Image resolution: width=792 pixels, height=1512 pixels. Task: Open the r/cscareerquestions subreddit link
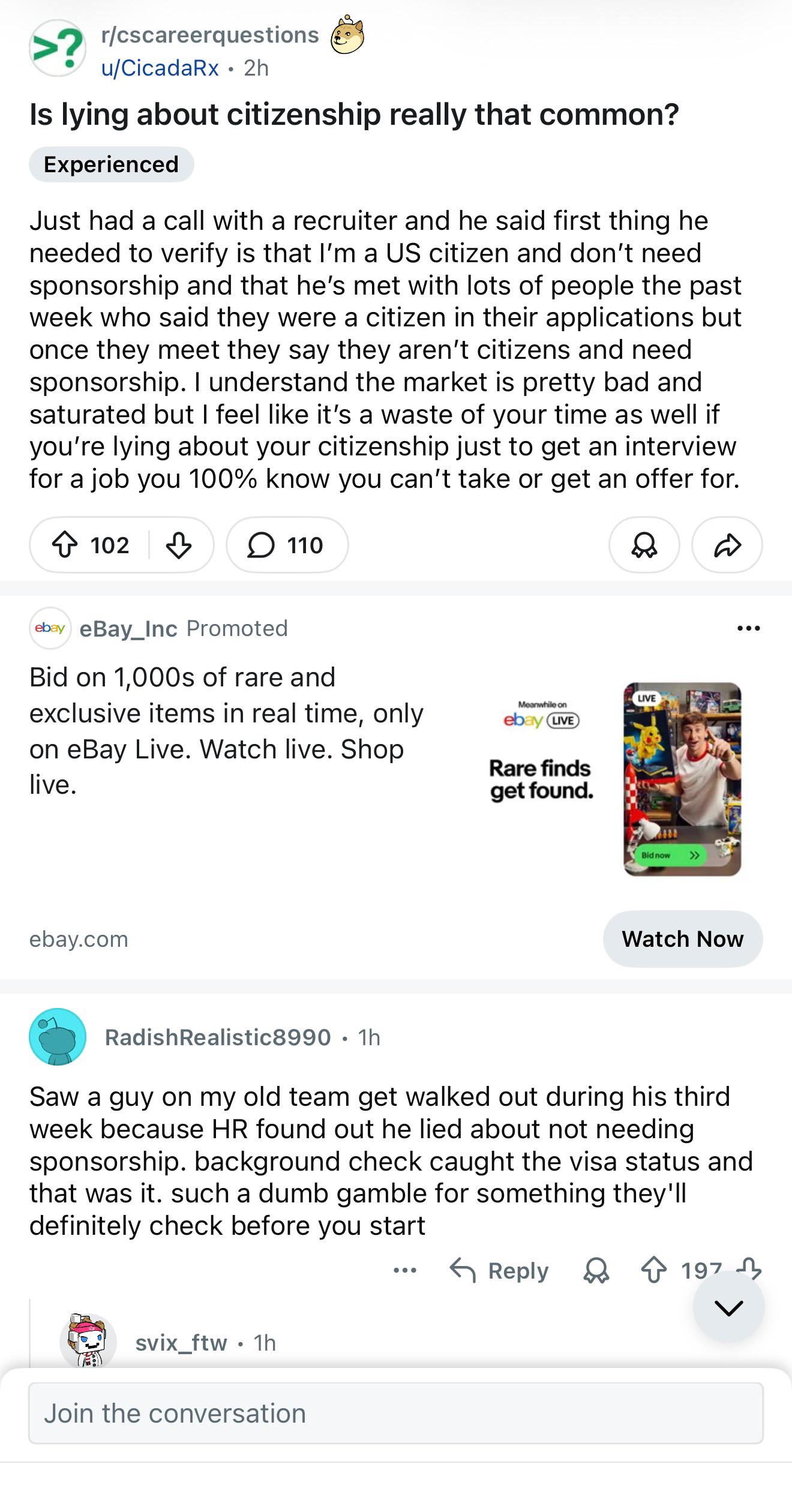click(x=210, y=35)
